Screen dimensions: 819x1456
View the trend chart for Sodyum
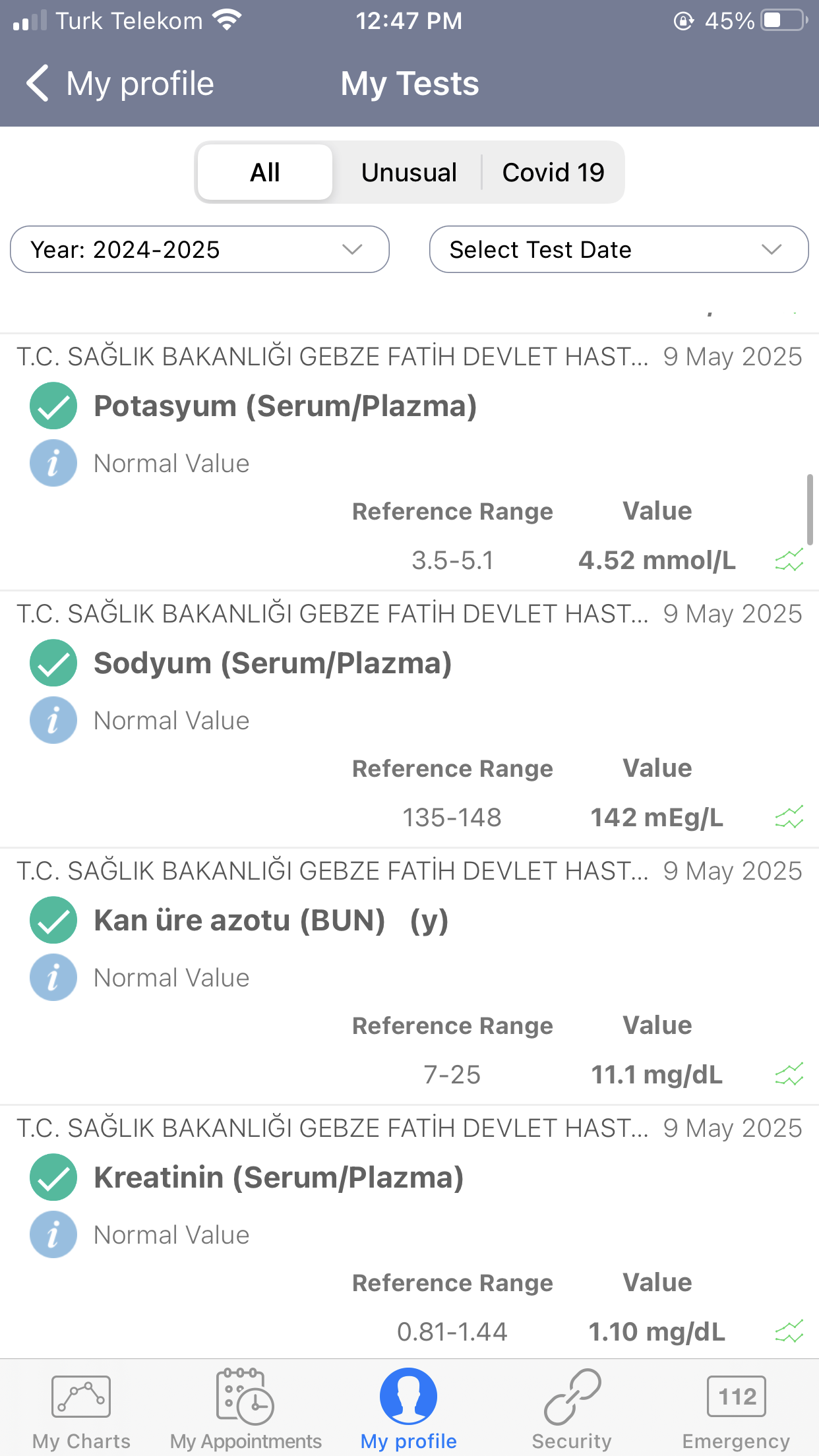click(x=789, y=817)
